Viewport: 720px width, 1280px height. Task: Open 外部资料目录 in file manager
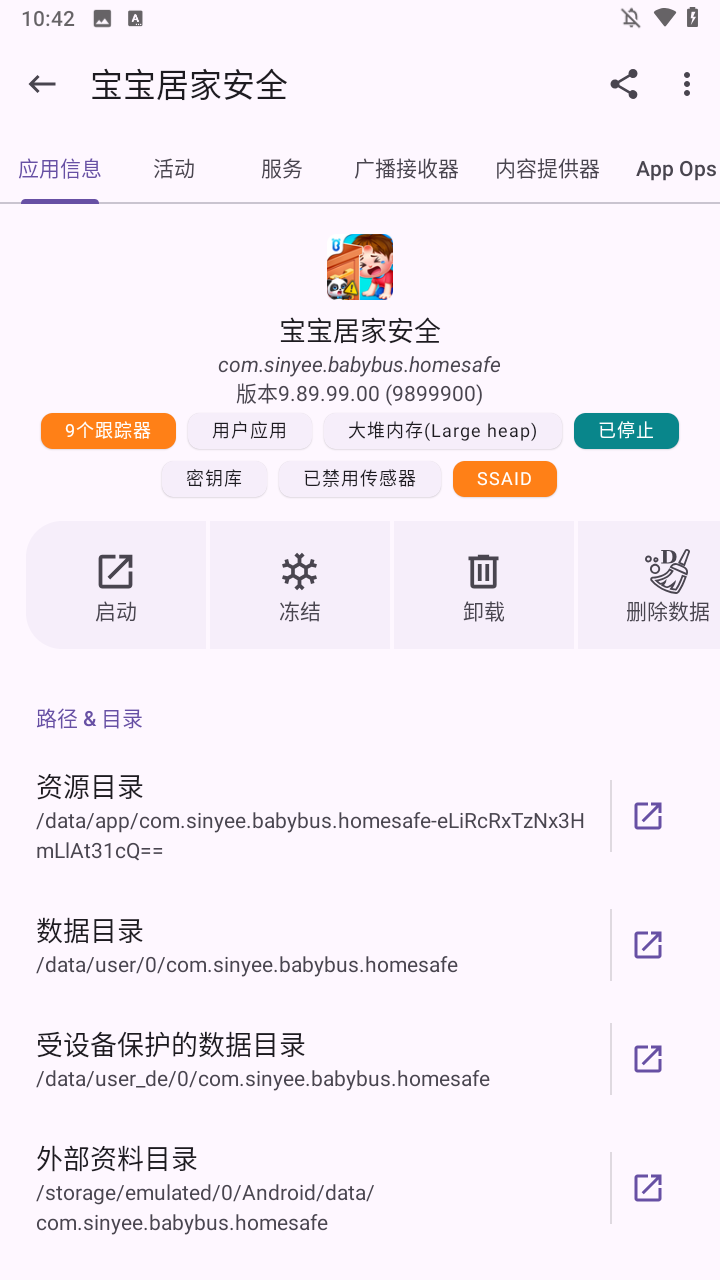[x=648, y=1187]
